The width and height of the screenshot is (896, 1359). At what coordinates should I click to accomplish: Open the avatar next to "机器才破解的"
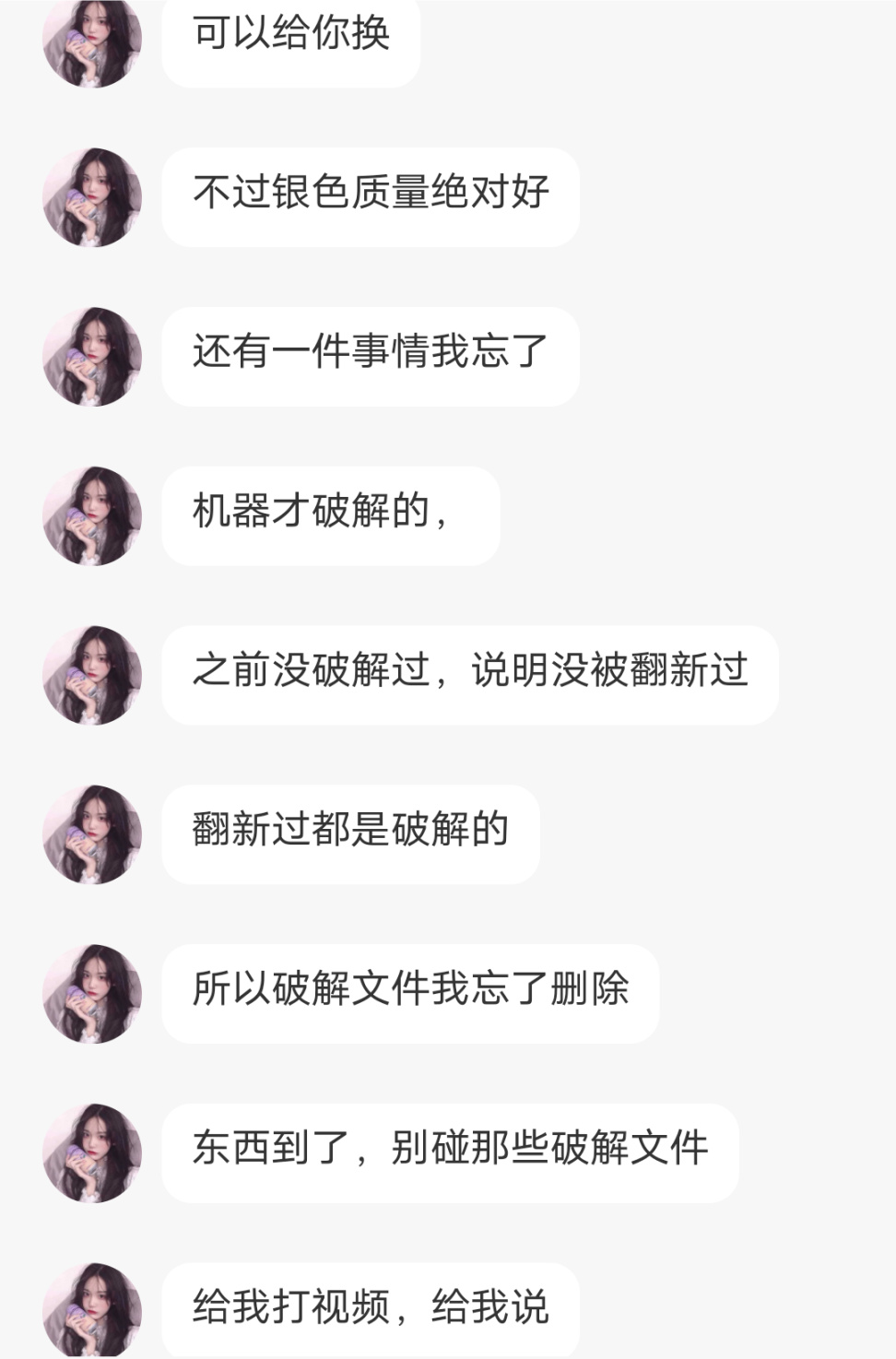(92, 516)
